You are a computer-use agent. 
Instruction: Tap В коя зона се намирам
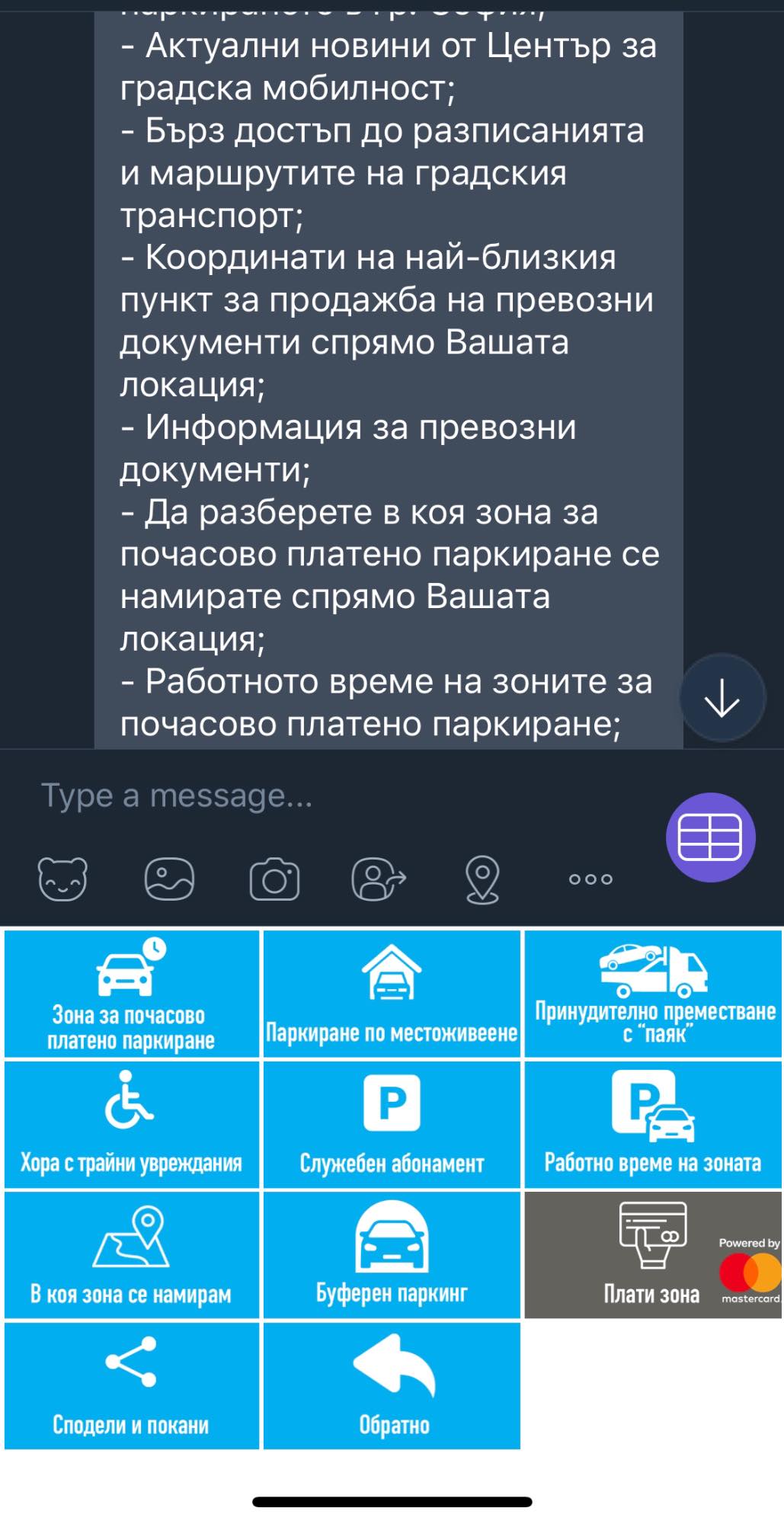[x=132, y=1255]
